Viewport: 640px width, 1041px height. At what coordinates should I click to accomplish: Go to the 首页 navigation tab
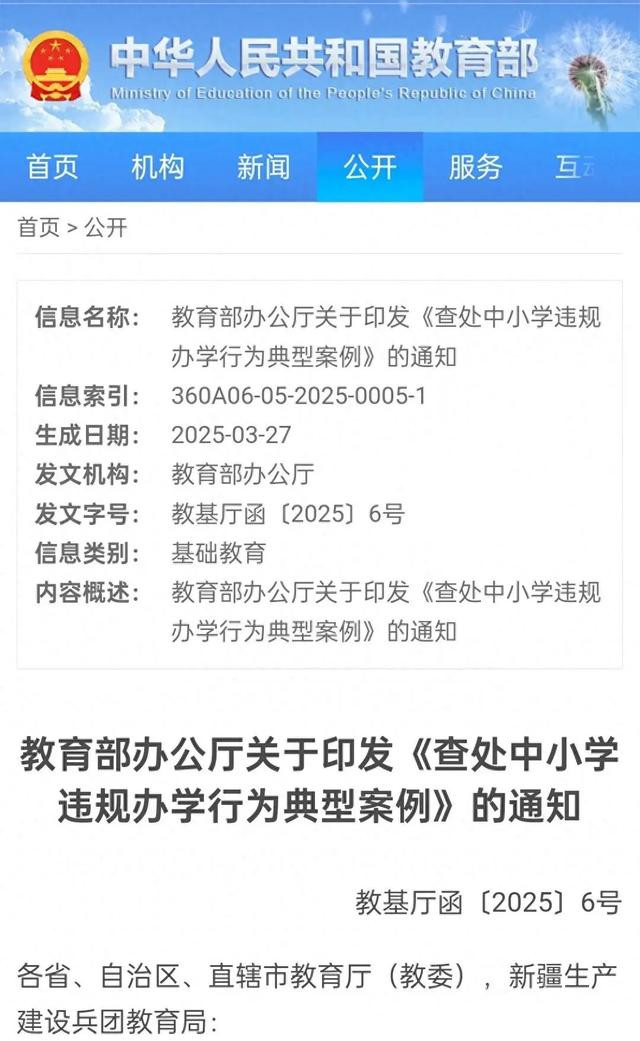click(52, 167)
